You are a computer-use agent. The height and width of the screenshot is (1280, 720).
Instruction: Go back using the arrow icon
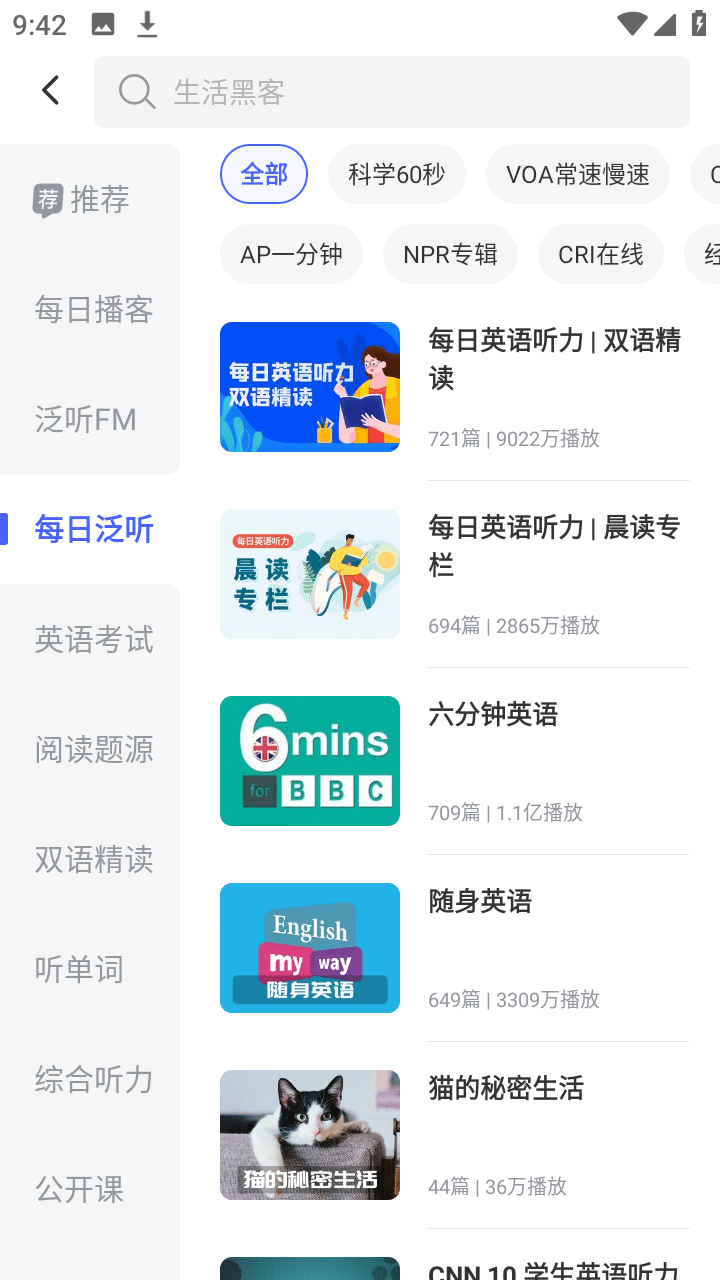51,91
